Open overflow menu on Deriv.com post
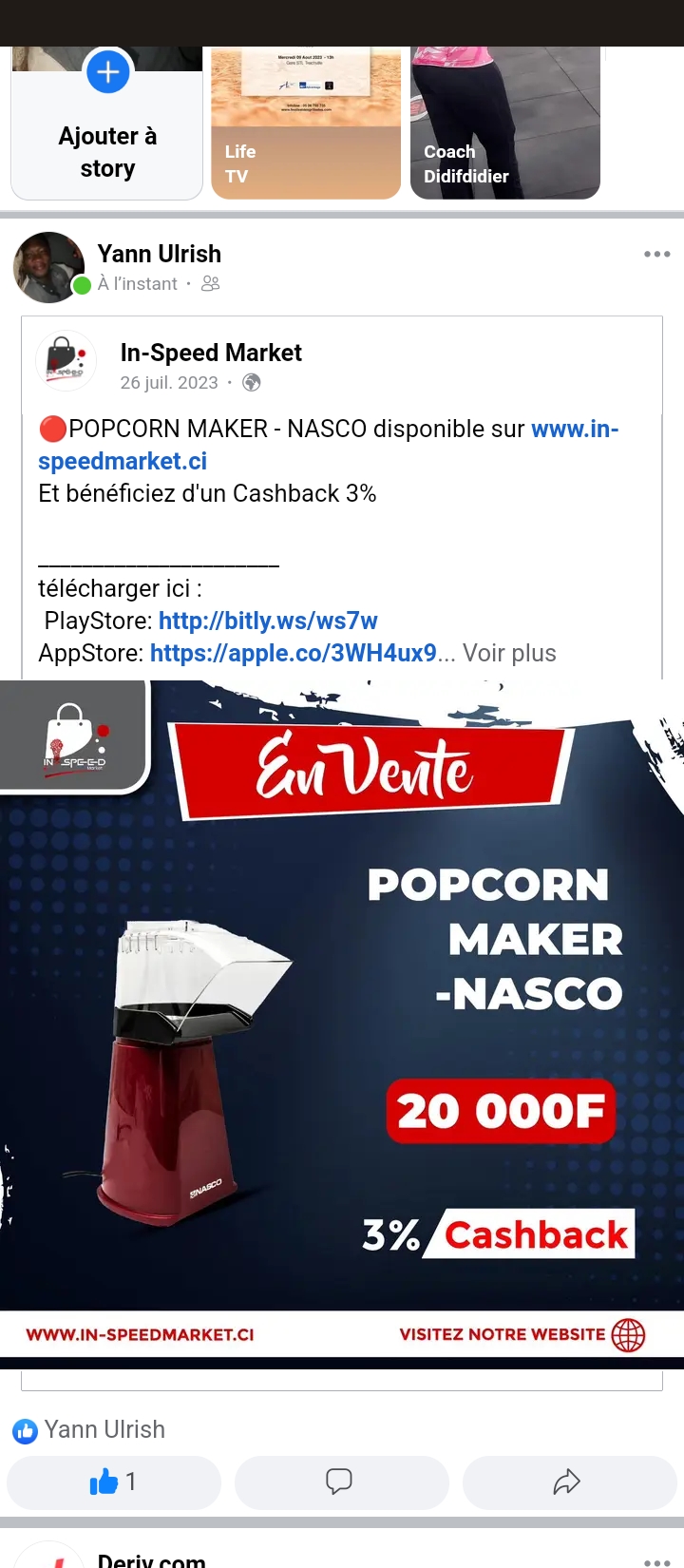The width and height of the screenshot is (684, 1568). coord(657,1560)
